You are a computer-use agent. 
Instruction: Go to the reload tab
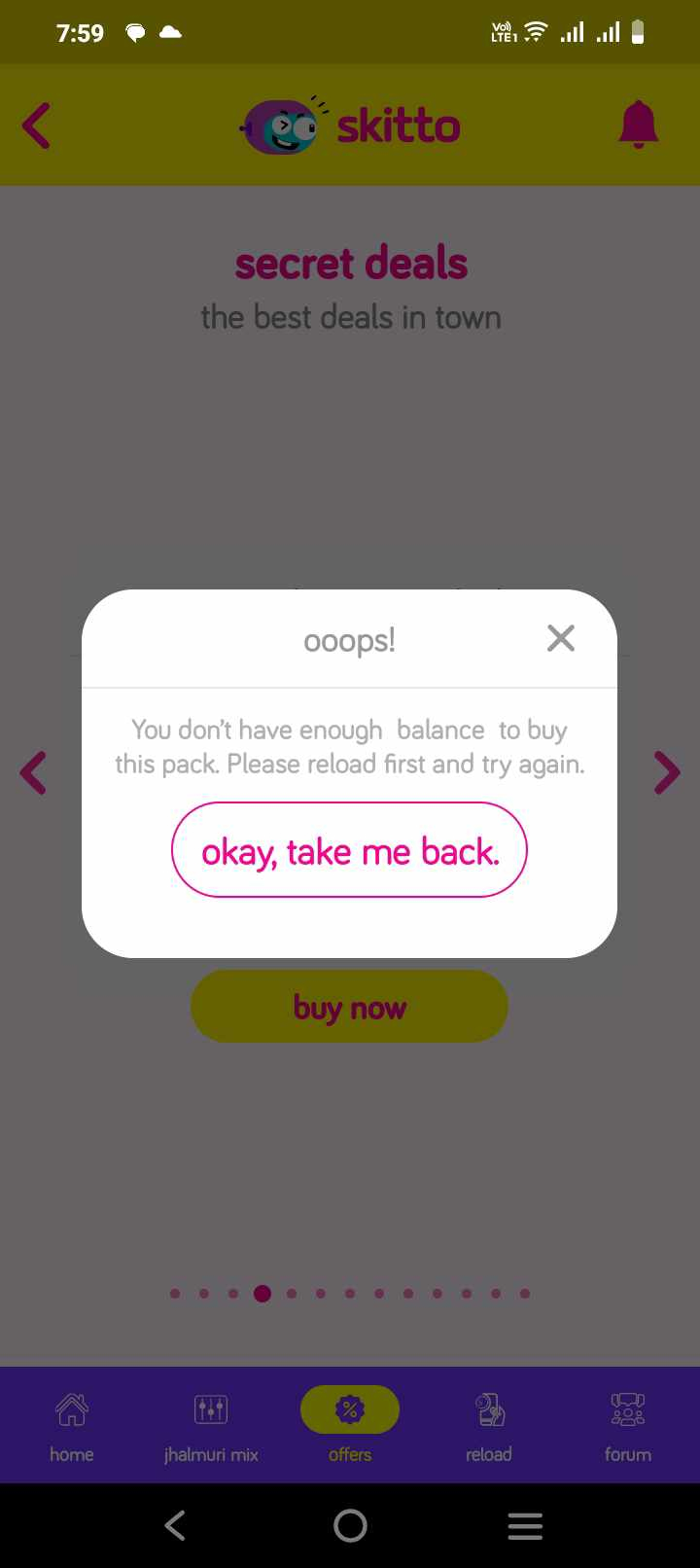[x=489, y=1425]
